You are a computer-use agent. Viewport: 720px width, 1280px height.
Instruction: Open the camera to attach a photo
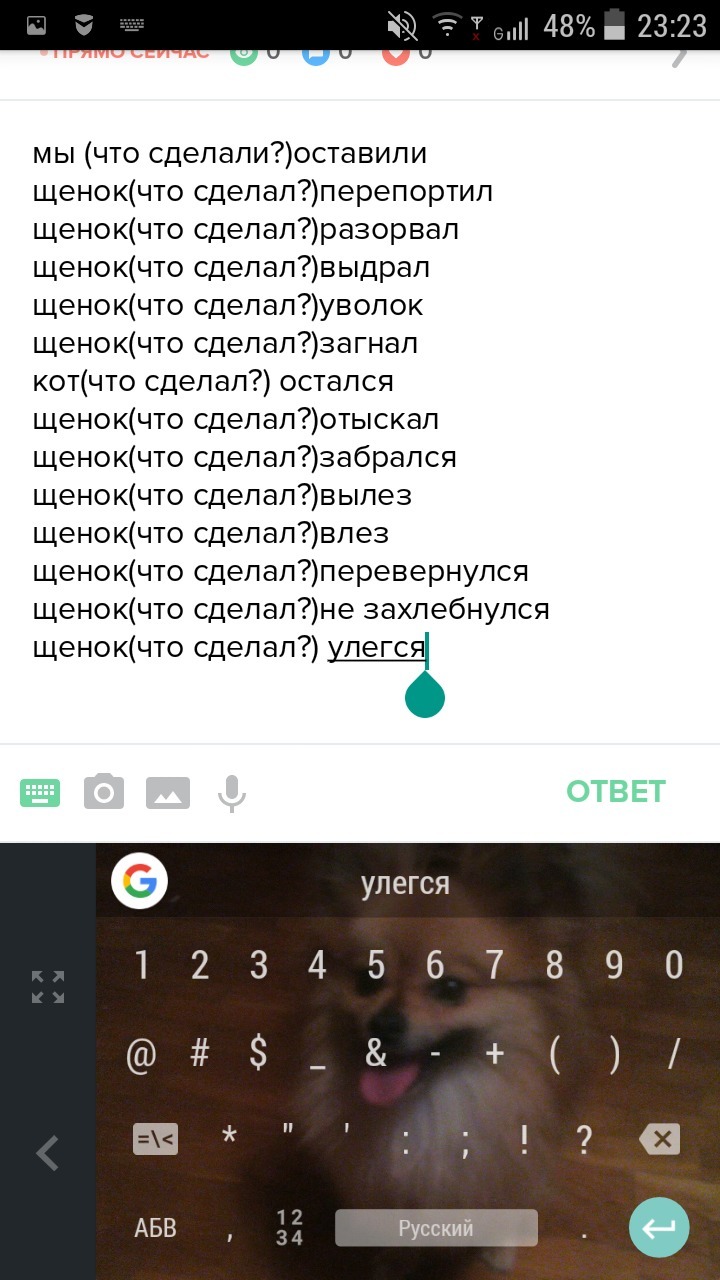(x=104, y=792)
